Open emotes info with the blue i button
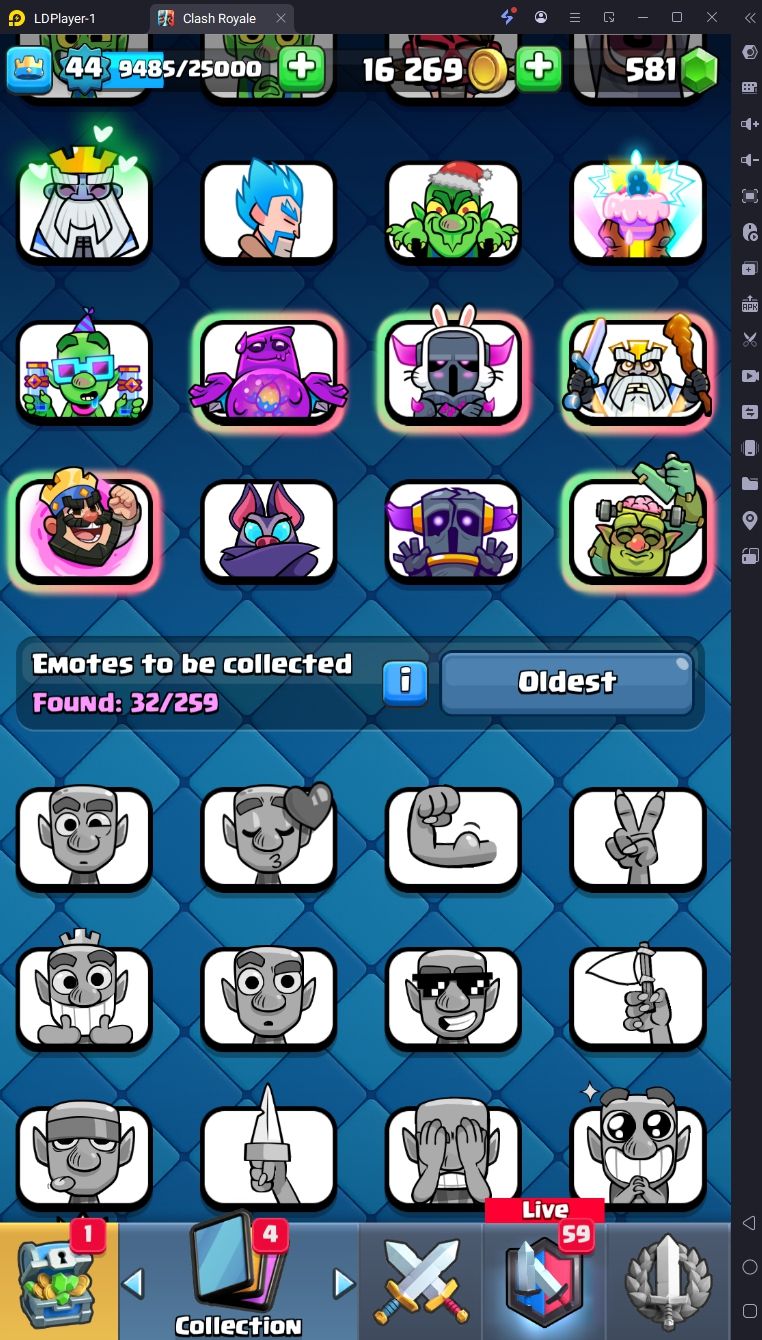This screenshot has width=762, height=1340. click(405, 682)
